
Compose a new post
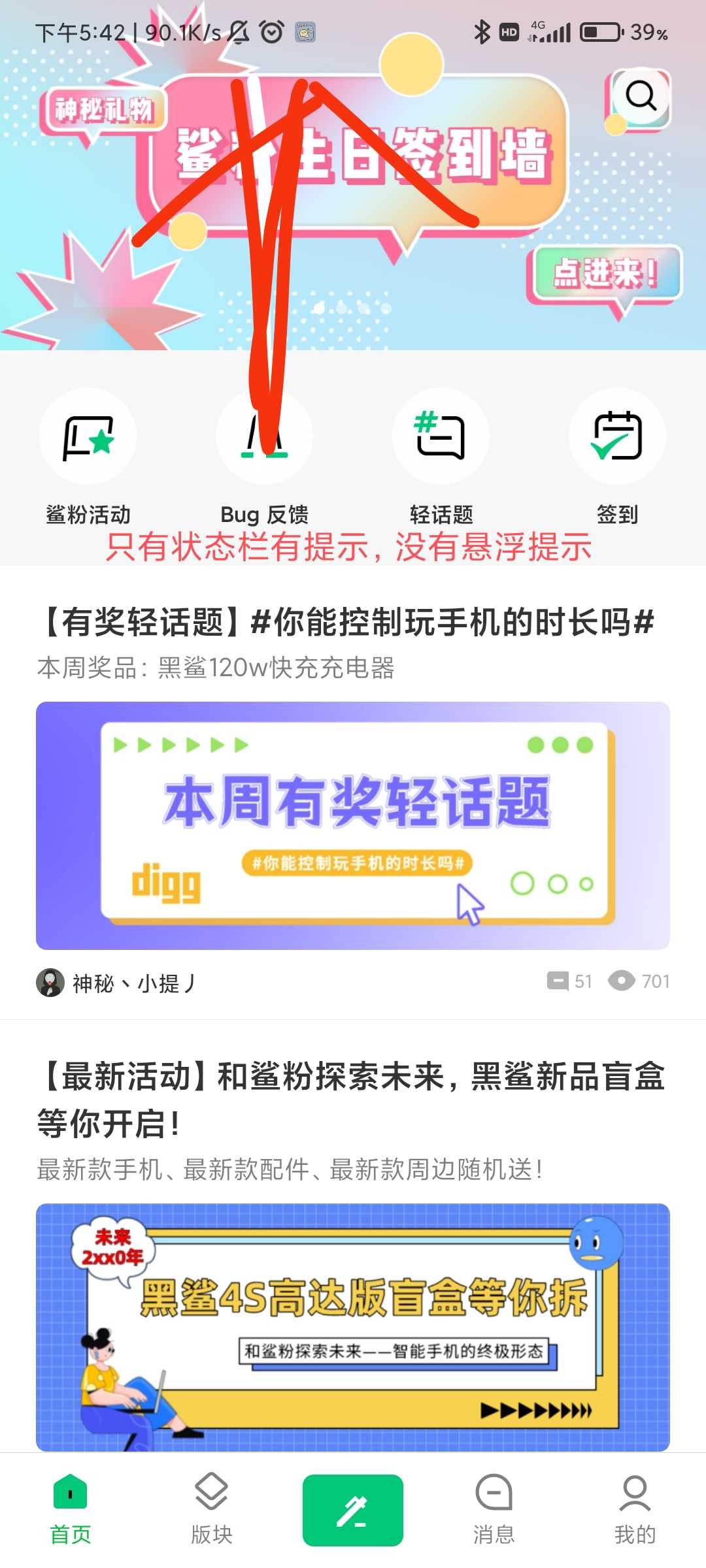tap(353, 1510)
